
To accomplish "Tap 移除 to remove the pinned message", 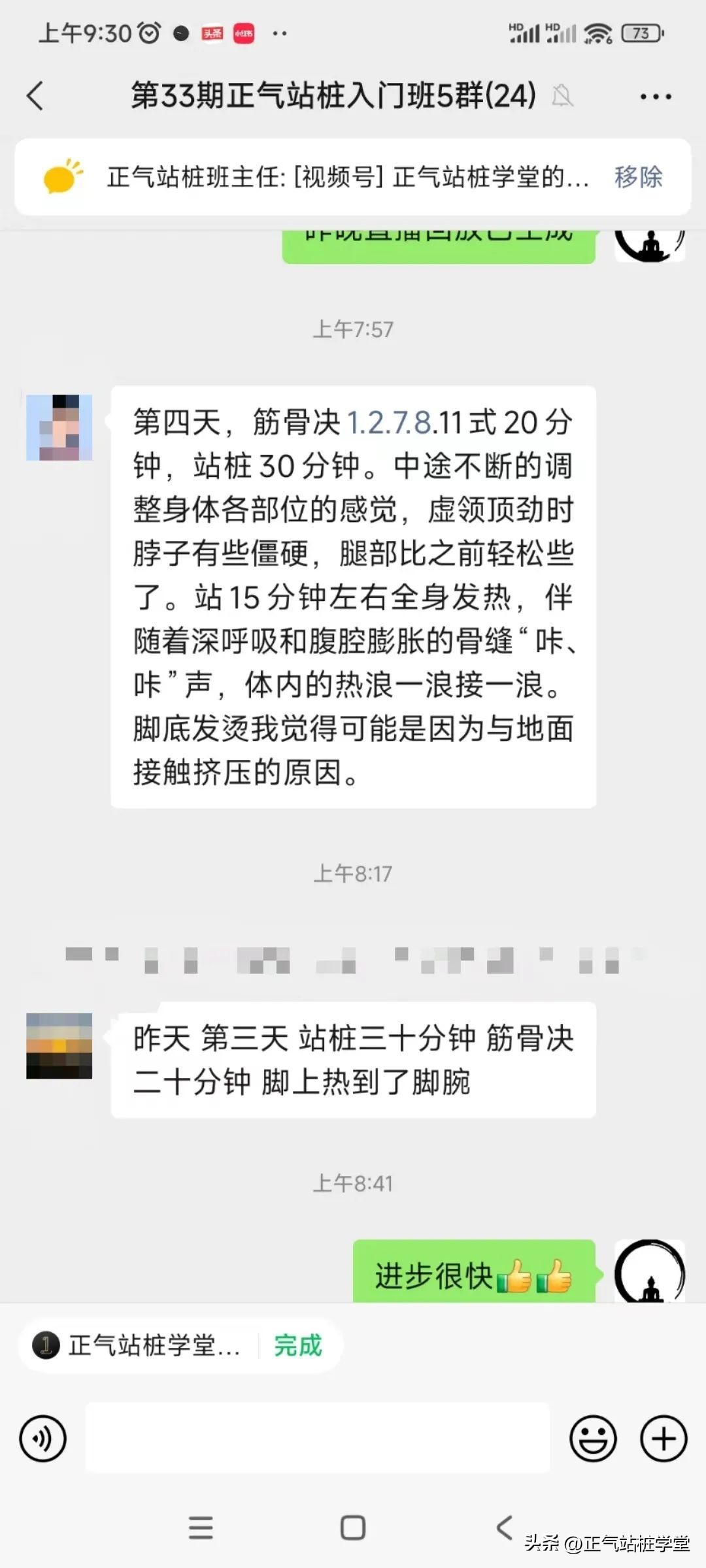I will click(x=638, y=177).
